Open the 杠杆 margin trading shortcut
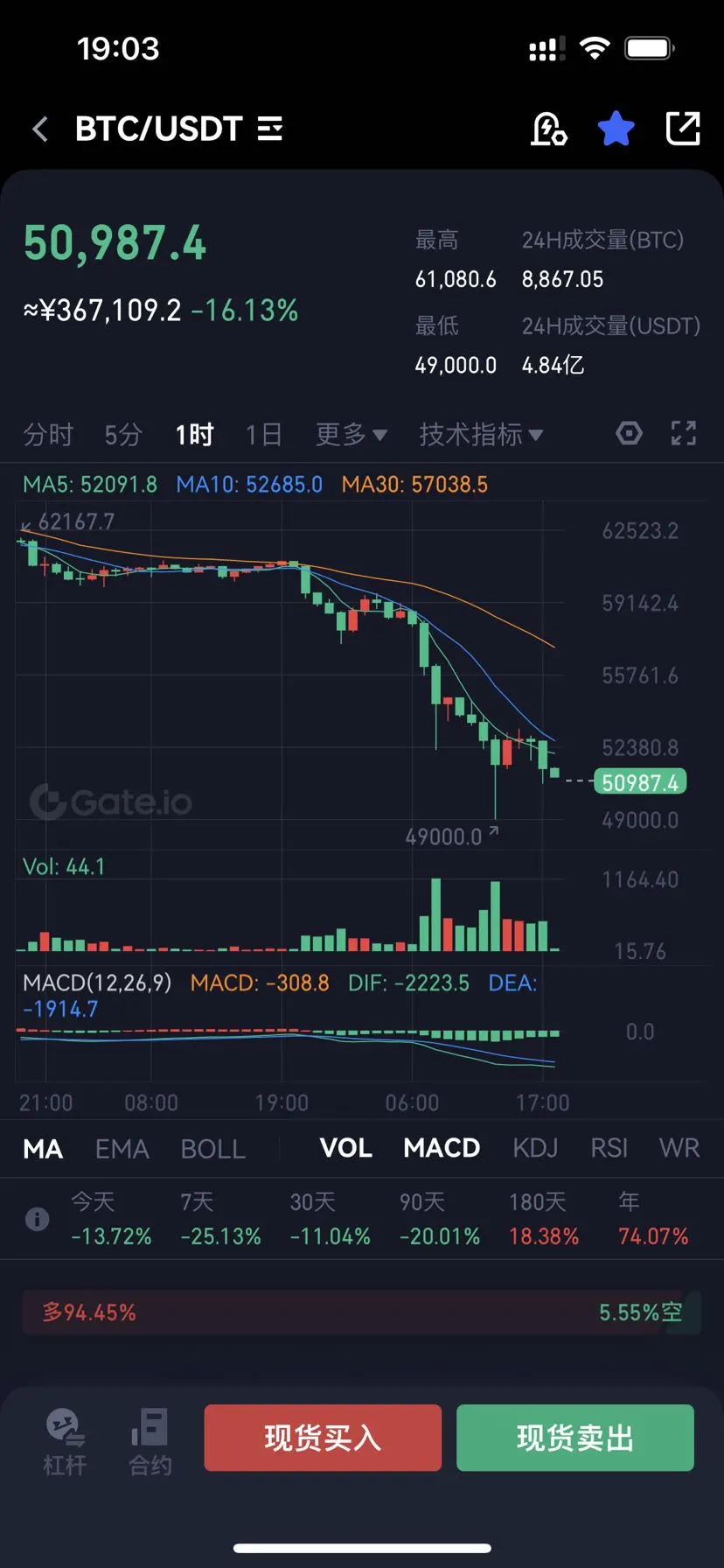 [x=65, y=1442]
